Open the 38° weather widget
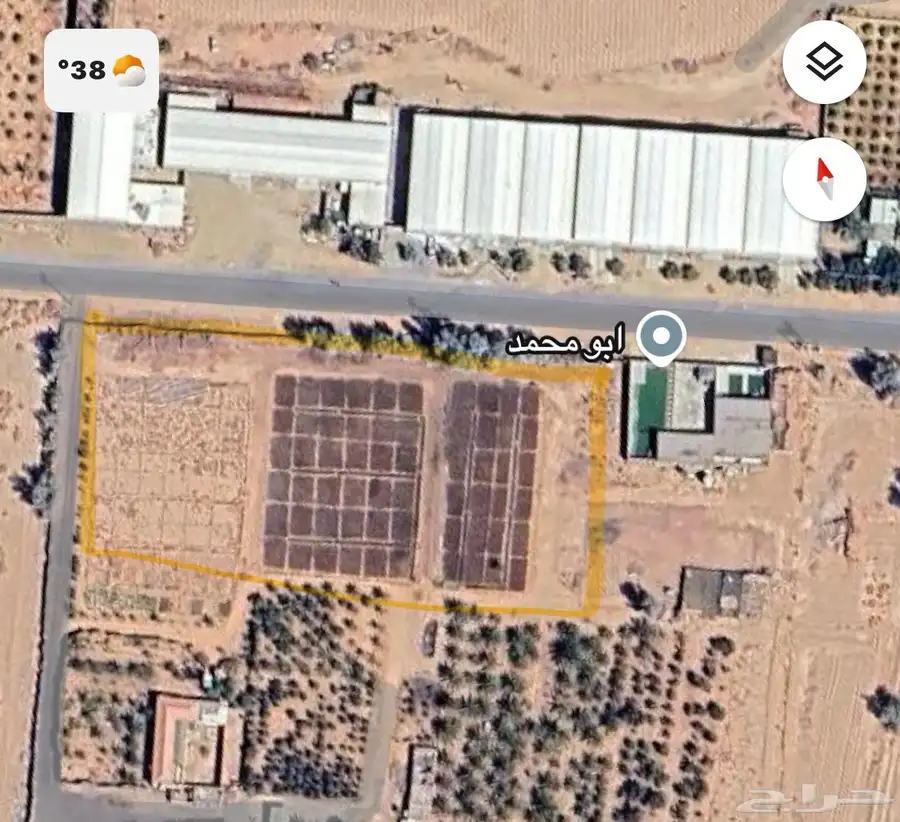 click(102, 70)
